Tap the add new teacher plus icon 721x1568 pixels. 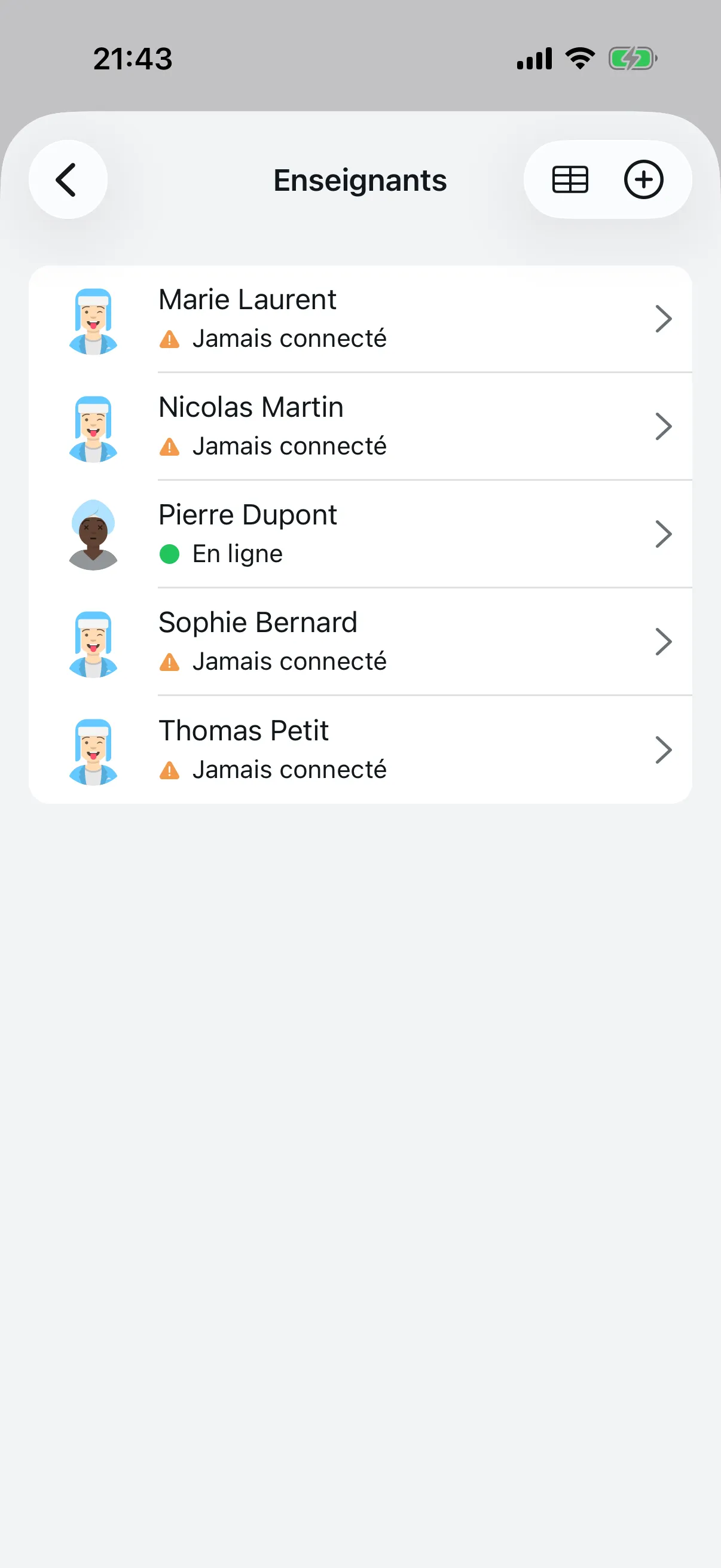tap(643, 179)
